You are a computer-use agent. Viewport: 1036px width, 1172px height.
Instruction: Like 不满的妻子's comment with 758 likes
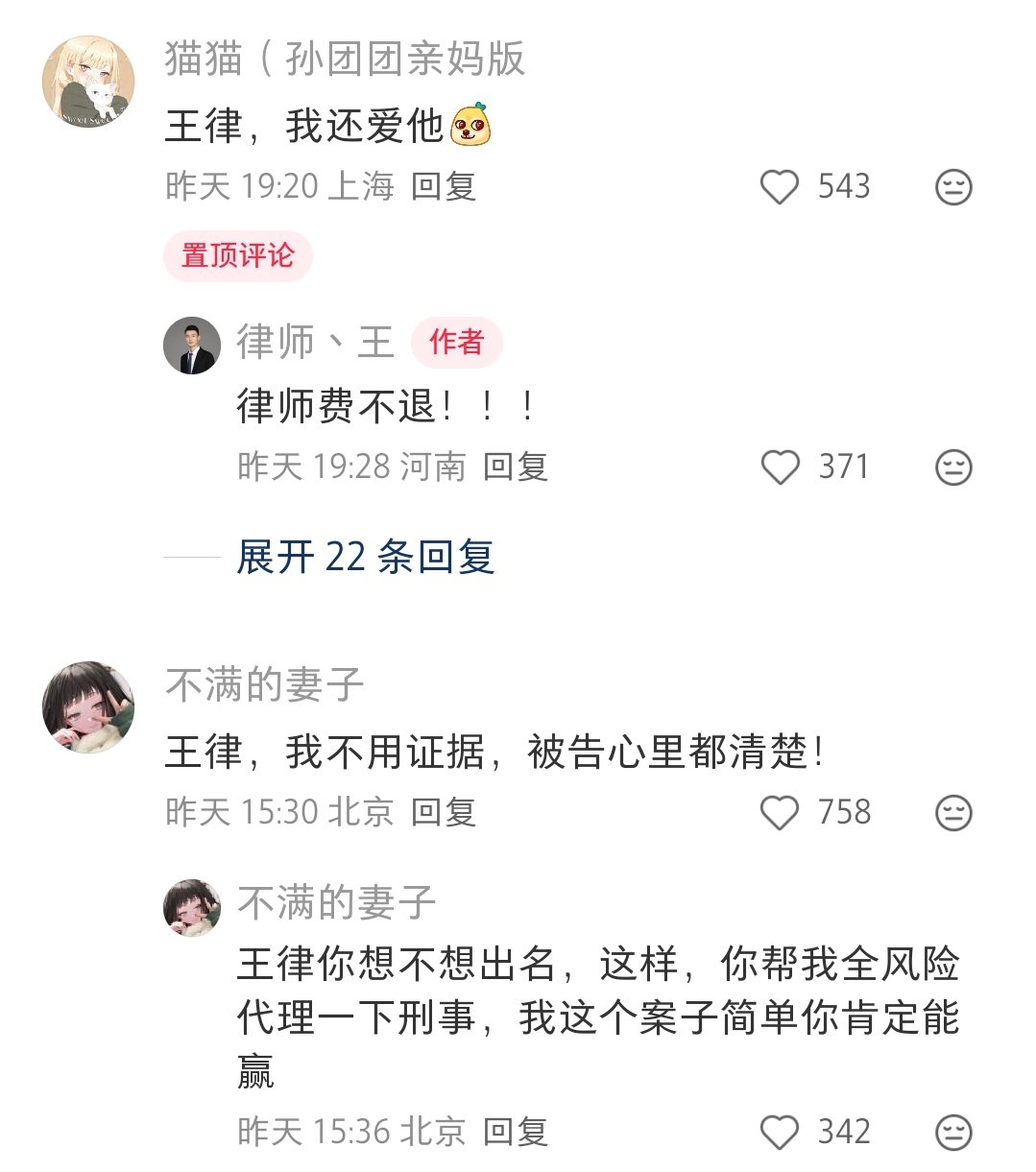[779, 813]
